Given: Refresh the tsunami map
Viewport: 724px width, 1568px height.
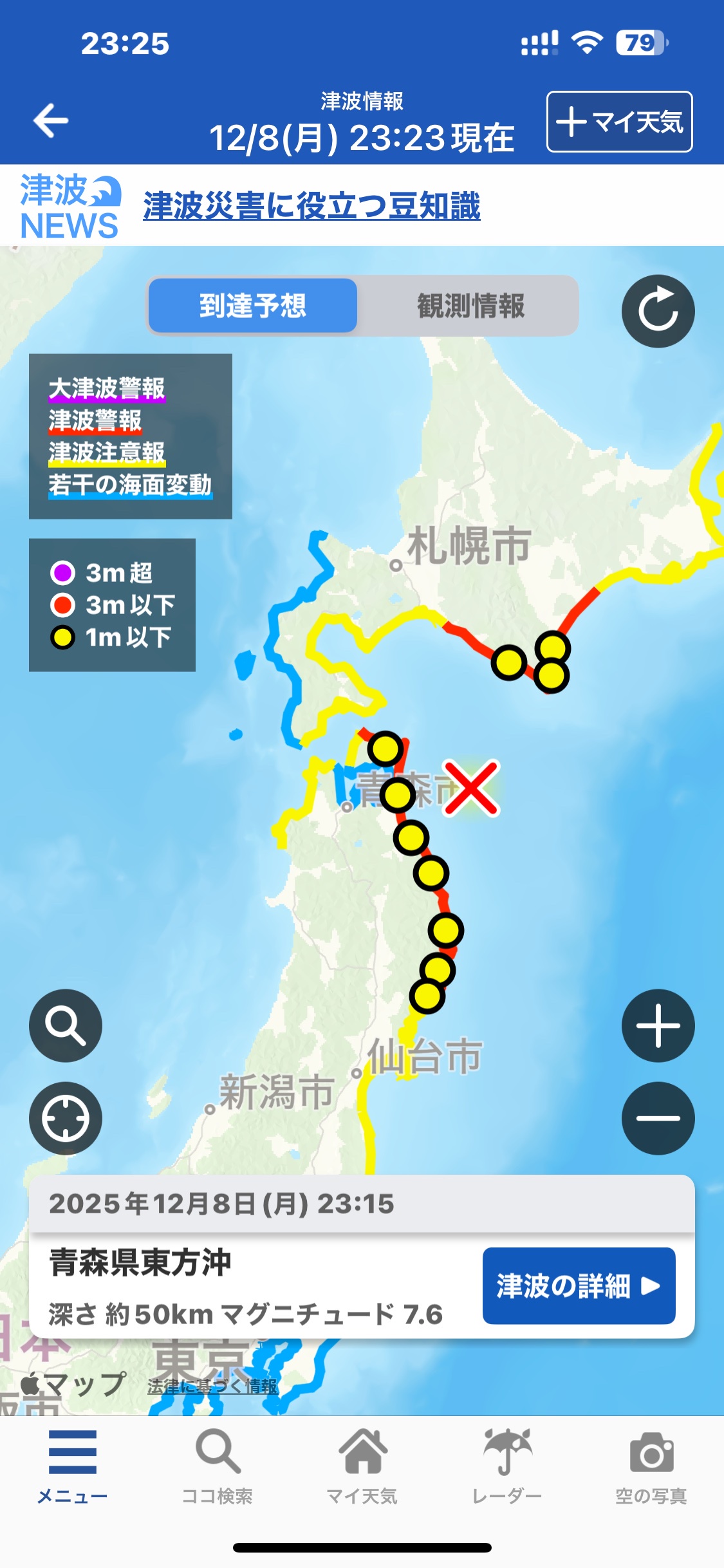Looking at the screenshot, I should (658, 312).
